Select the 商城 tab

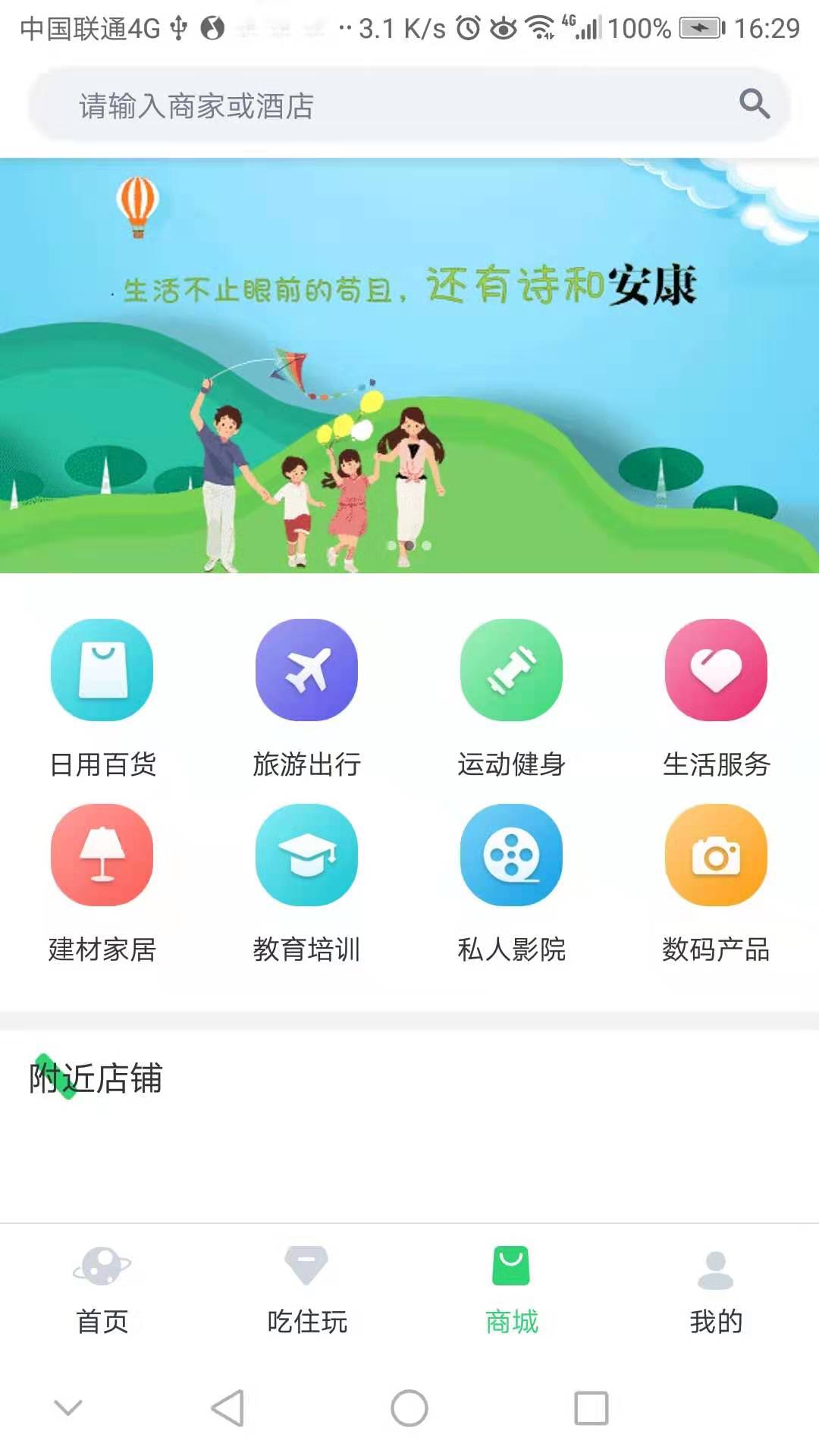512,1291
